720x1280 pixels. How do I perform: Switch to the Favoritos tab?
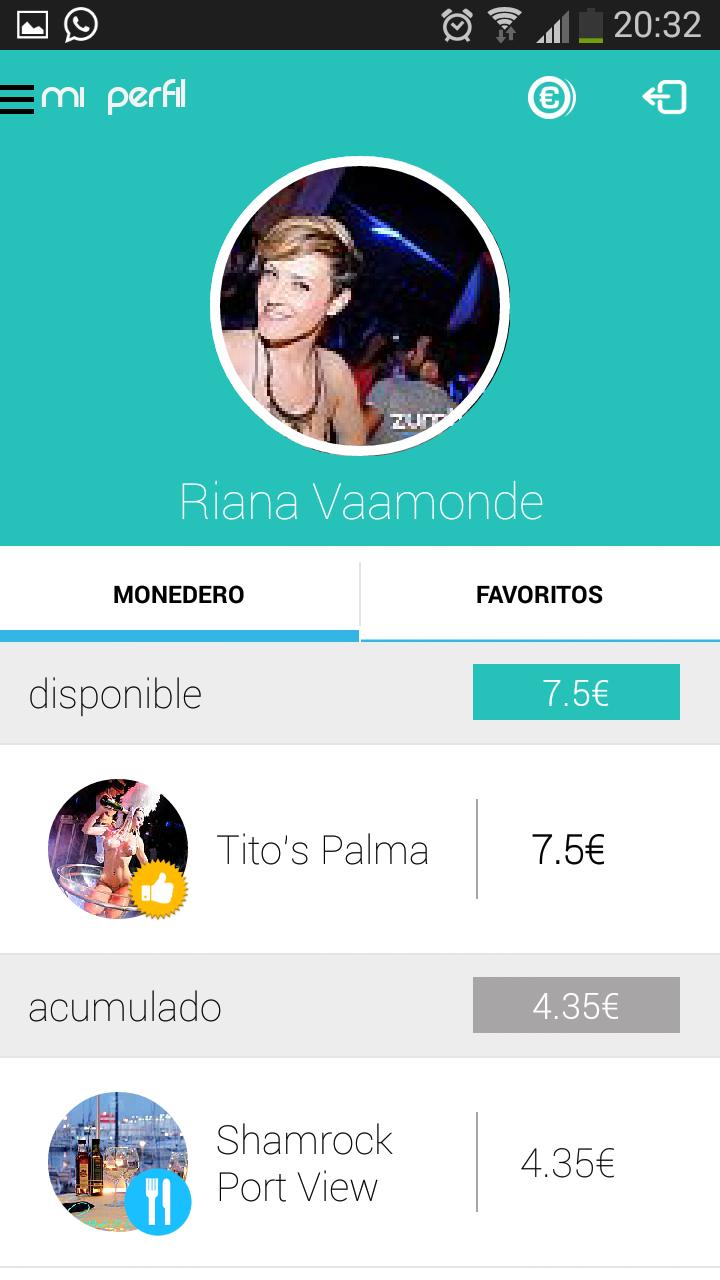click(539, 595)
